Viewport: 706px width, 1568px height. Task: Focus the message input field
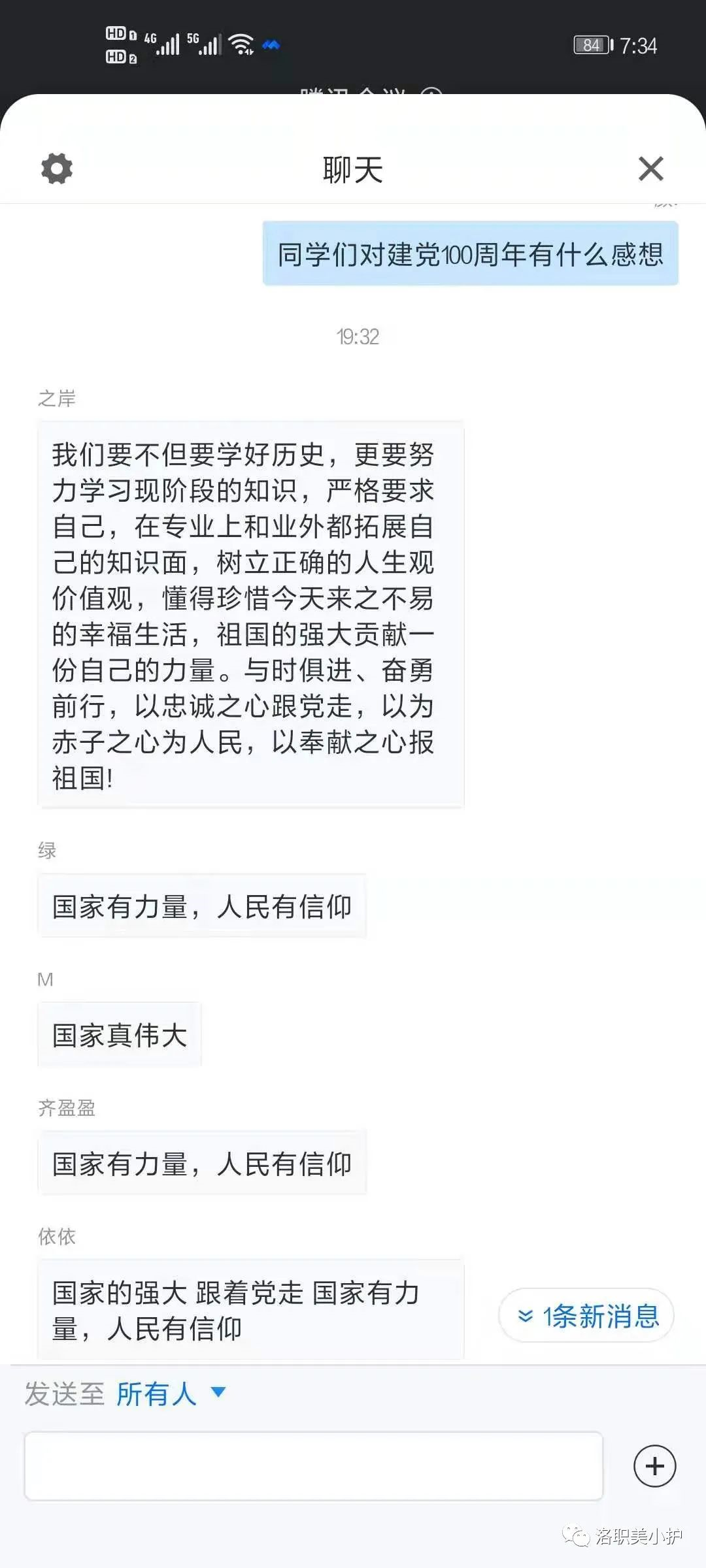pos(313,1465)
